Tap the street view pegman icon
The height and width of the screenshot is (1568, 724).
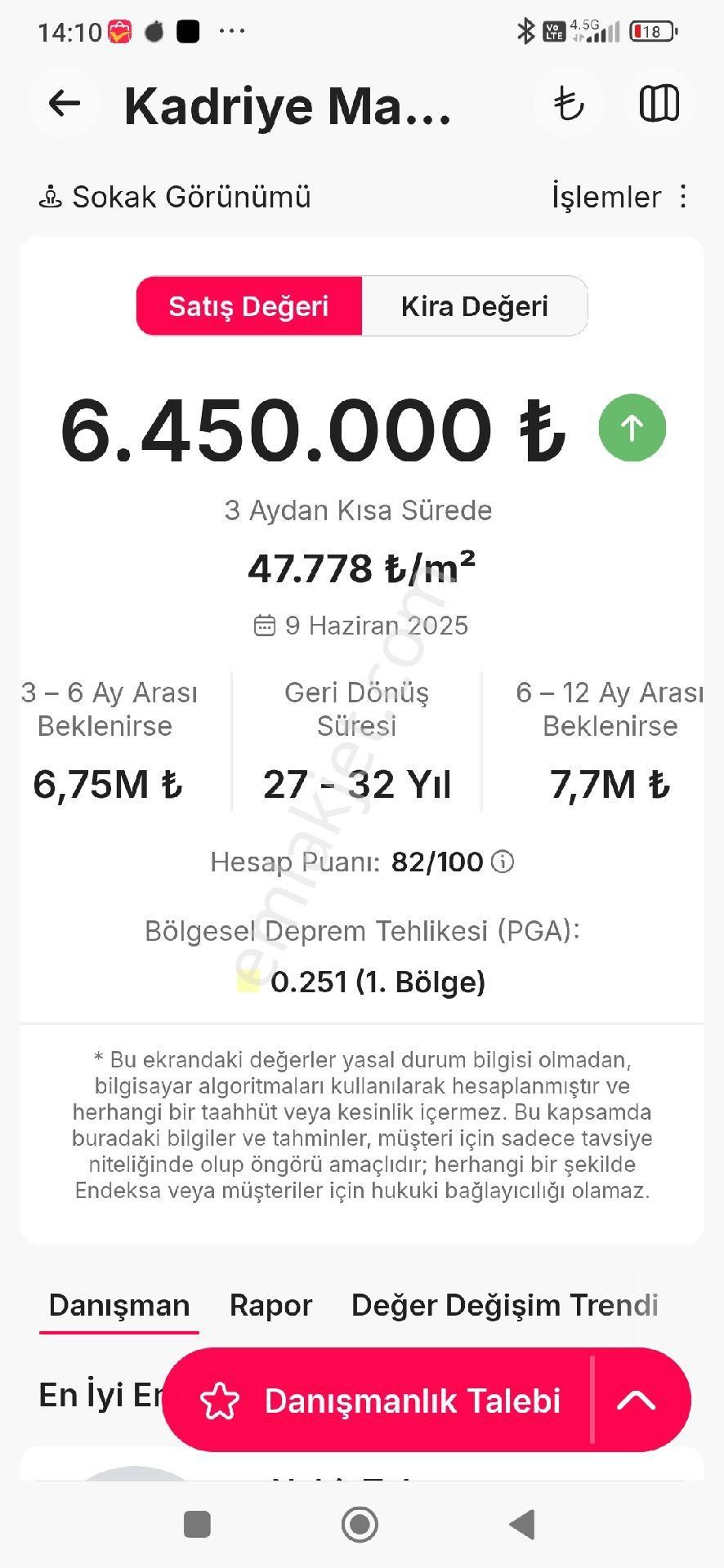click(x=51, y=196)
